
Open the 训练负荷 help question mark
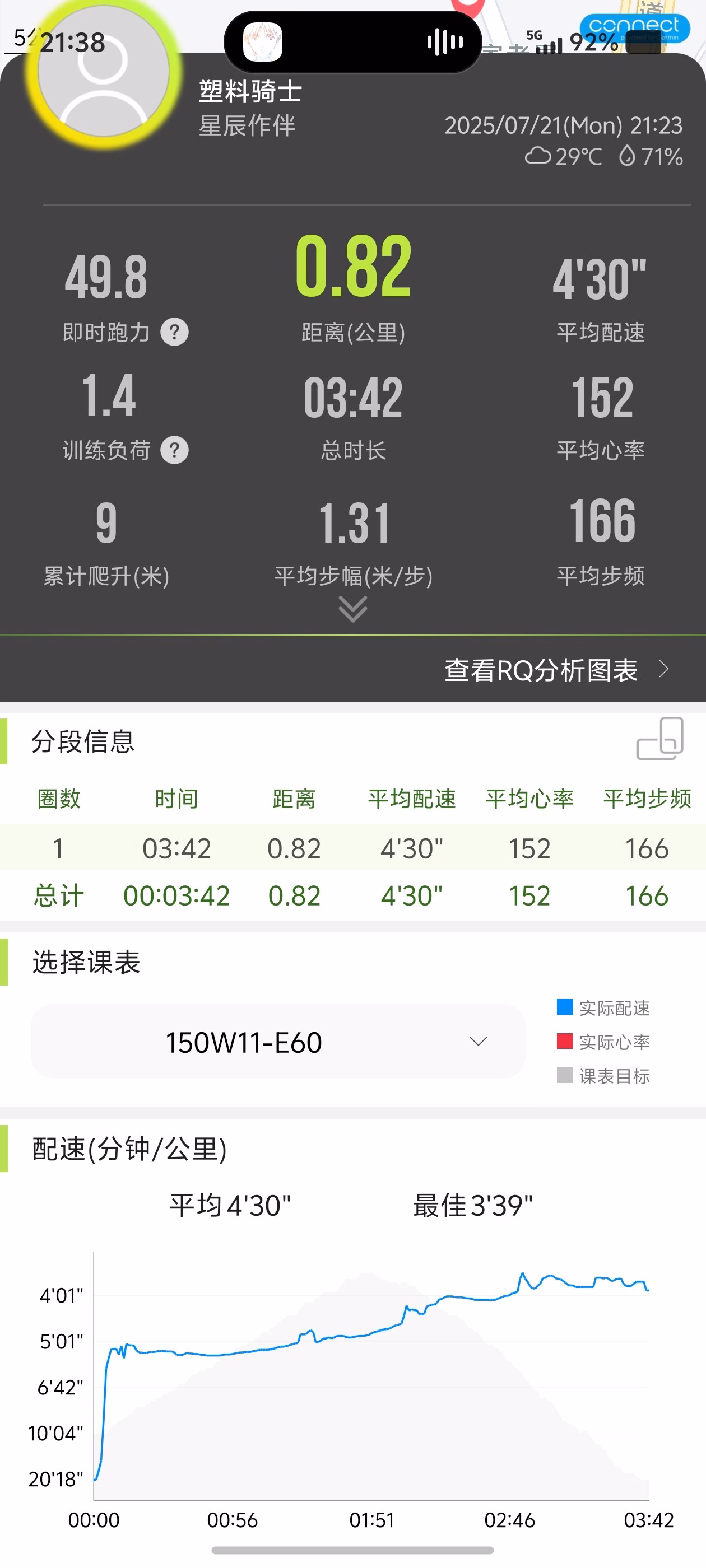(x=174, y=450)
